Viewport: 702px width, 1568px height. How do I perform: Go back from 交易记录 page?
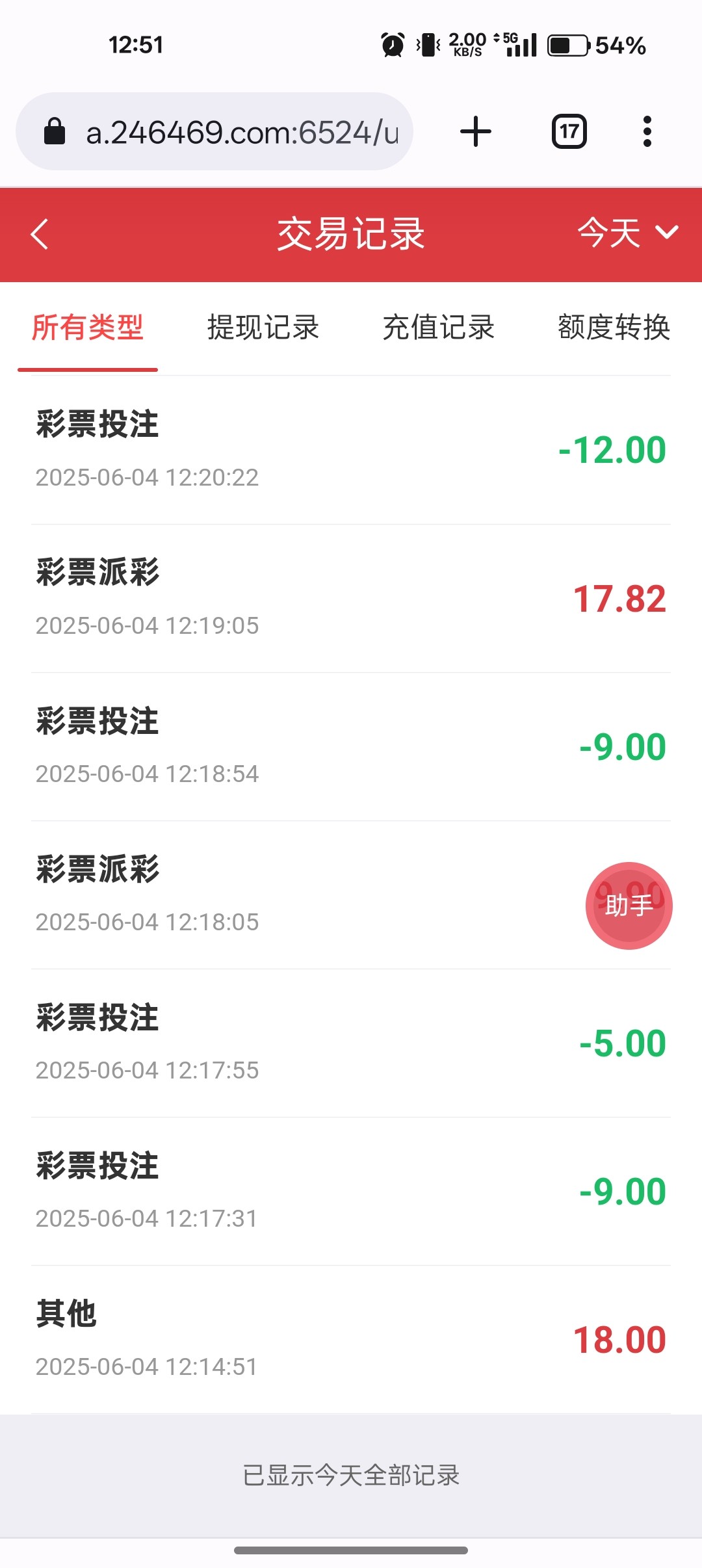click(x=40, y=234)
